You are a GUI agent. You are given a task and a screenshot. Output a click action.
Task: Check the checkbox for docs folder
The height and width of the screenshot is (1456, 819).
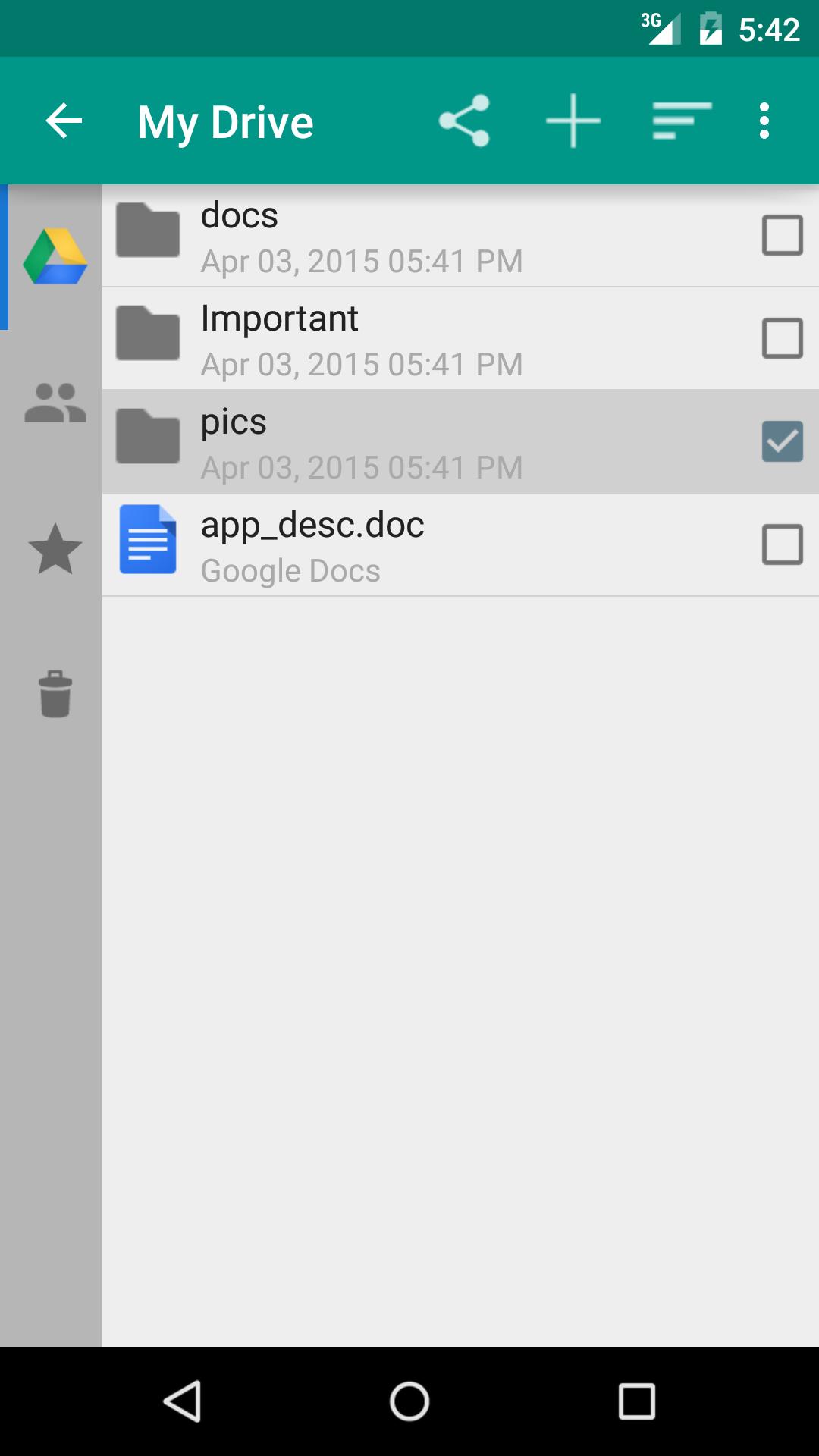pyautogui.click(x=783, y=235)
